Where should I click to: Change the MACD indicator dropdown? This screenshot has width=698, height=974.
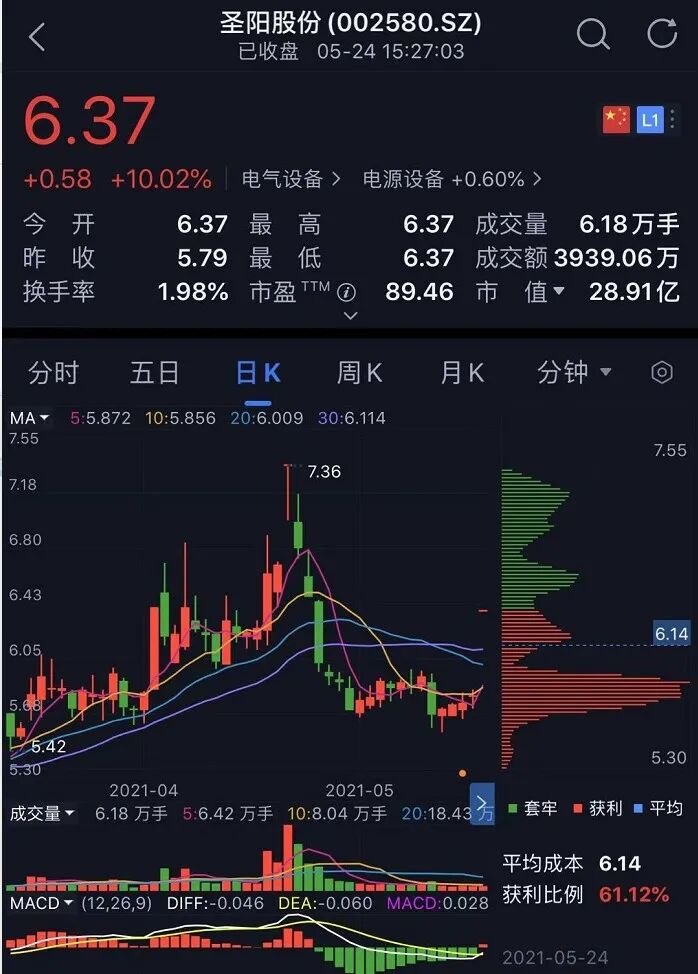(40, 903)
